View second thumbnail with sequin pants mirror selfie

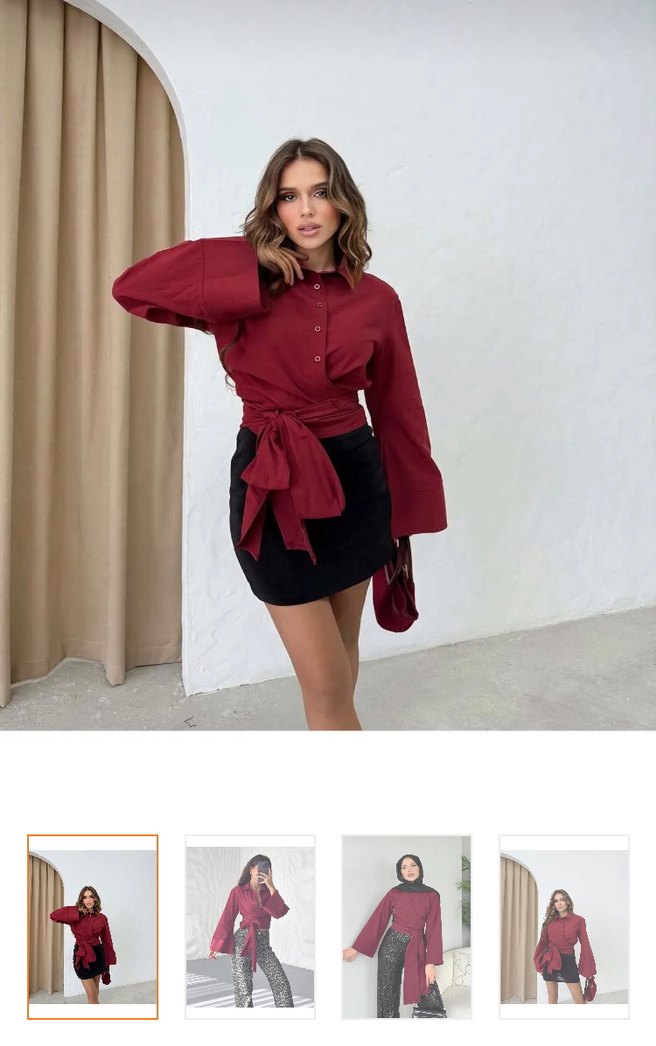250,926
